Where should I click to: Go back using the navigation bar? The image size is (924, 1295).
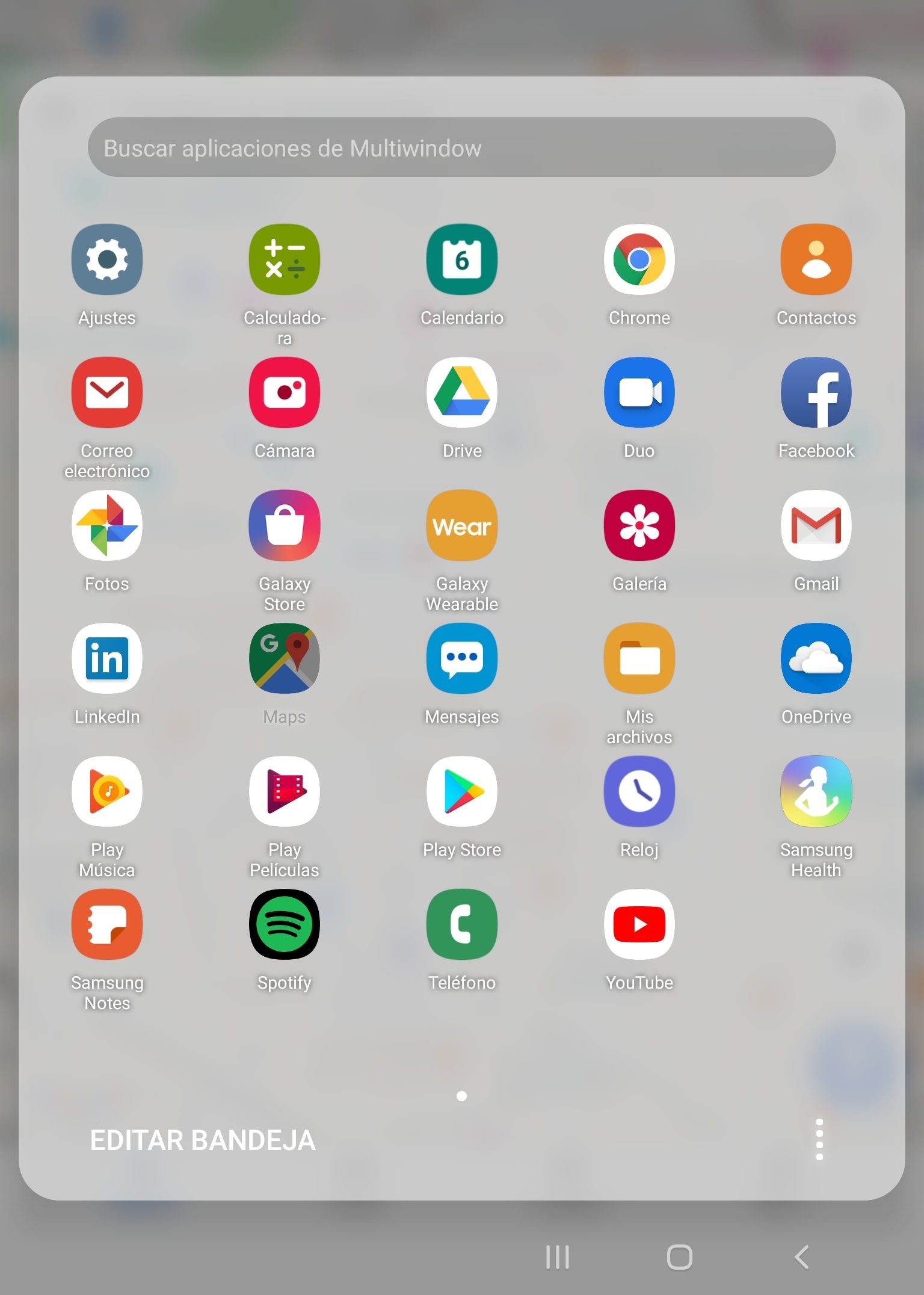click(x=801, y=1257)
